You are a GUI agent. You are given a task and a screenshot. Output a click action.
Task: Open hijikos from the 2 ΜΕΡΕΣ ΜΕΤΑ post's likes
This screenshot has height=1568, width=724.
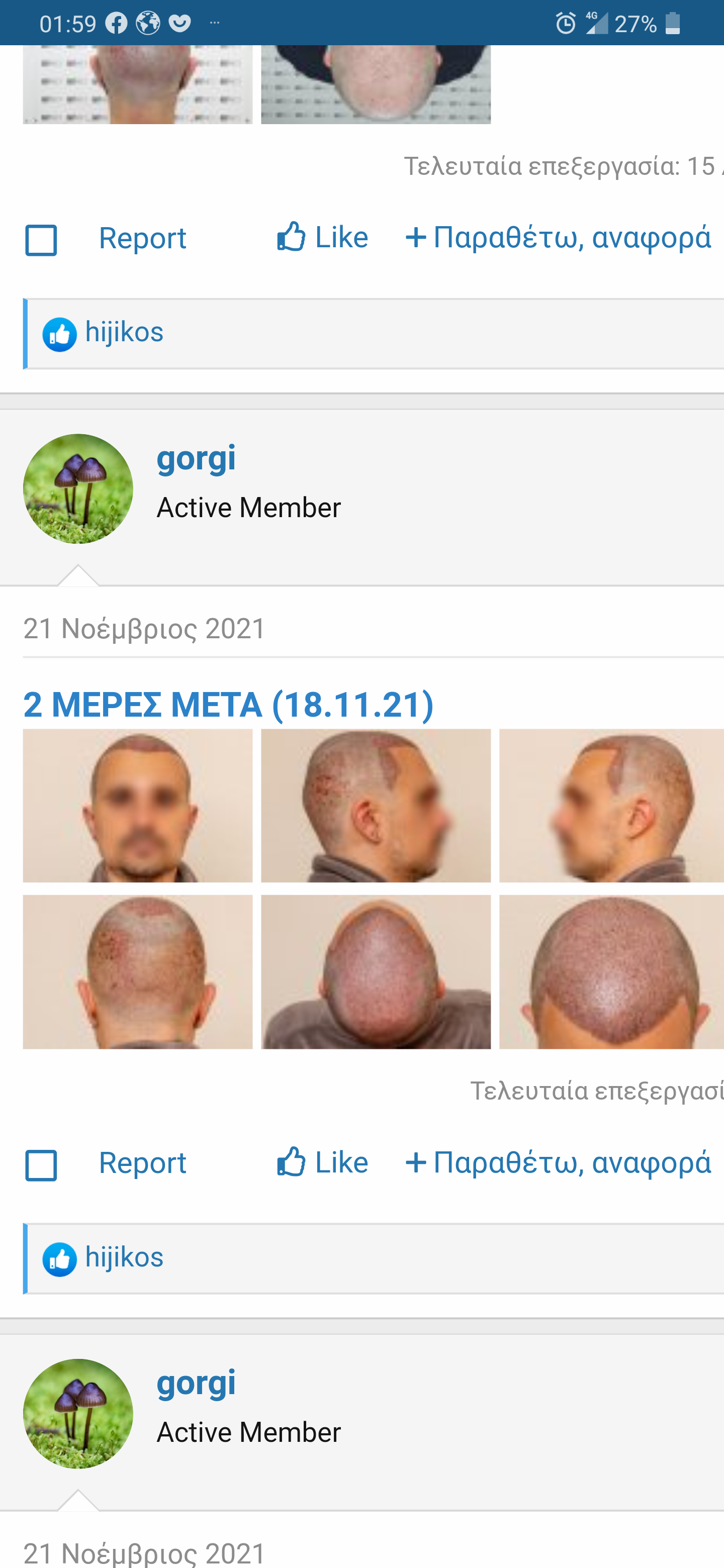pyautogui.click(x=124, y=1257)
